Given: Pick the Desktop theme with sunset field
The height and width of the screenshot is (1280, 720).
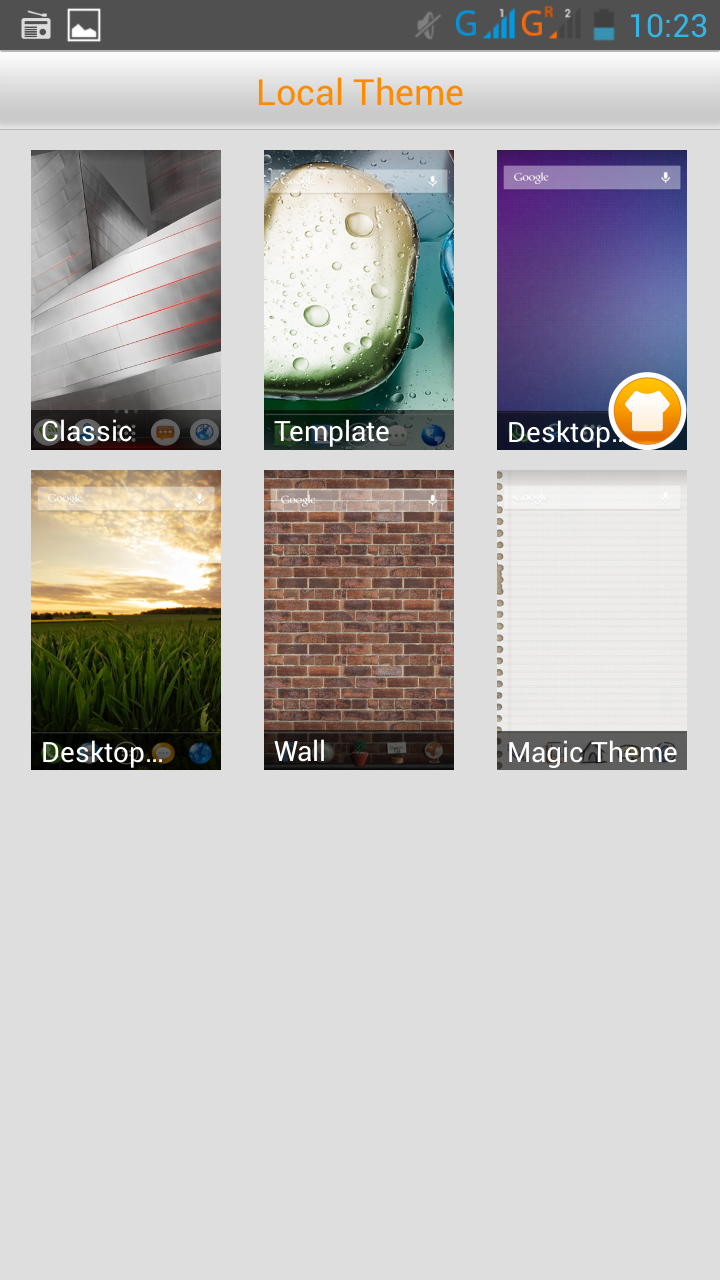Looking at the screenshot, I should (x=126, y=620).
